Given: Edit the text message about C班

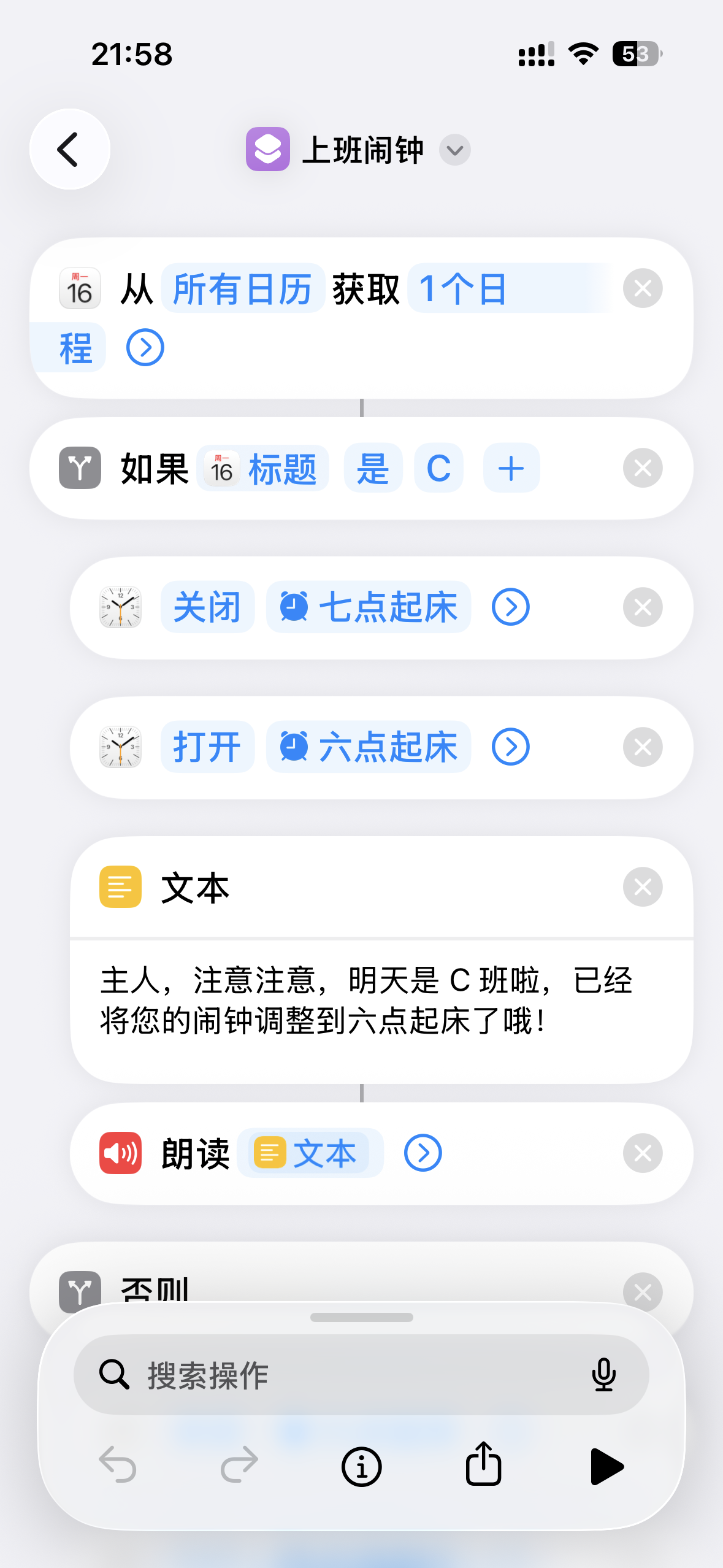Looking at the screenshot, I should [365, 1001].
